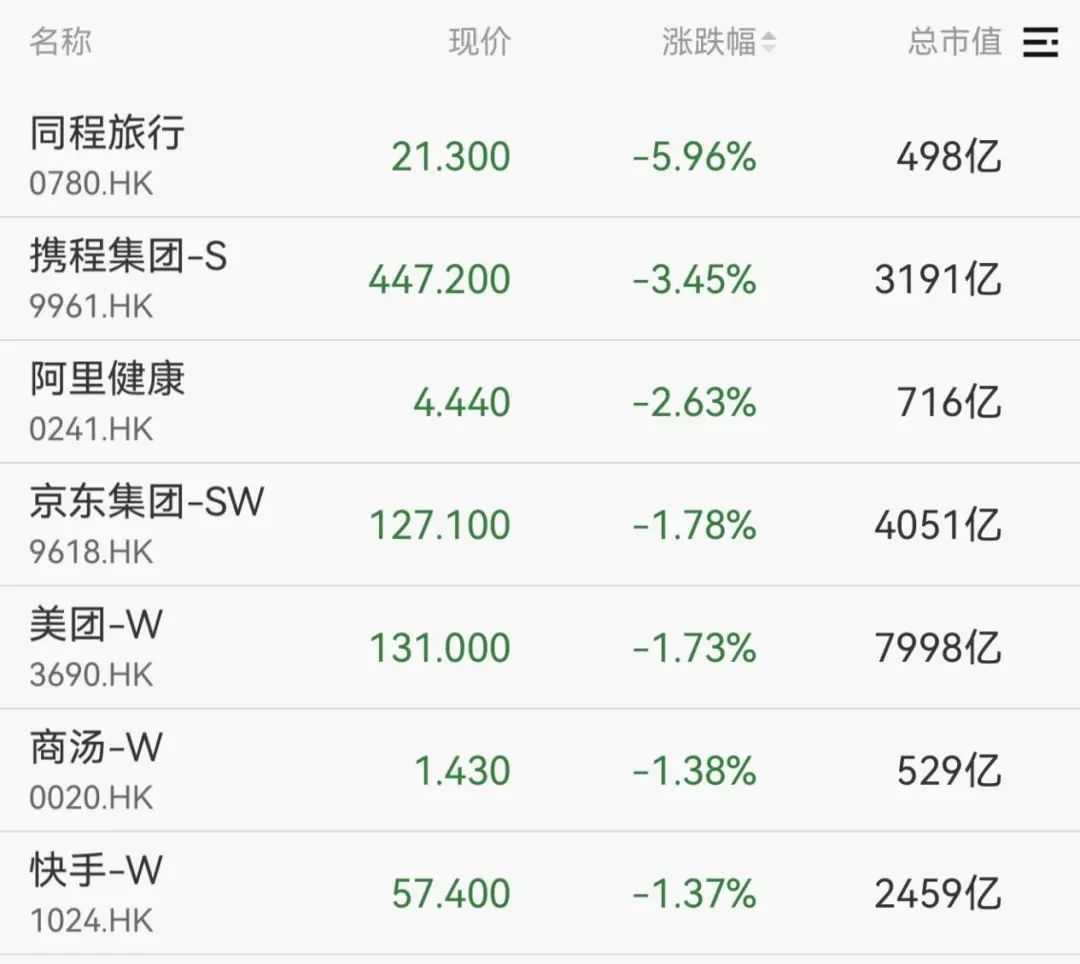Open the column settings menu icon

point(1040,42)
